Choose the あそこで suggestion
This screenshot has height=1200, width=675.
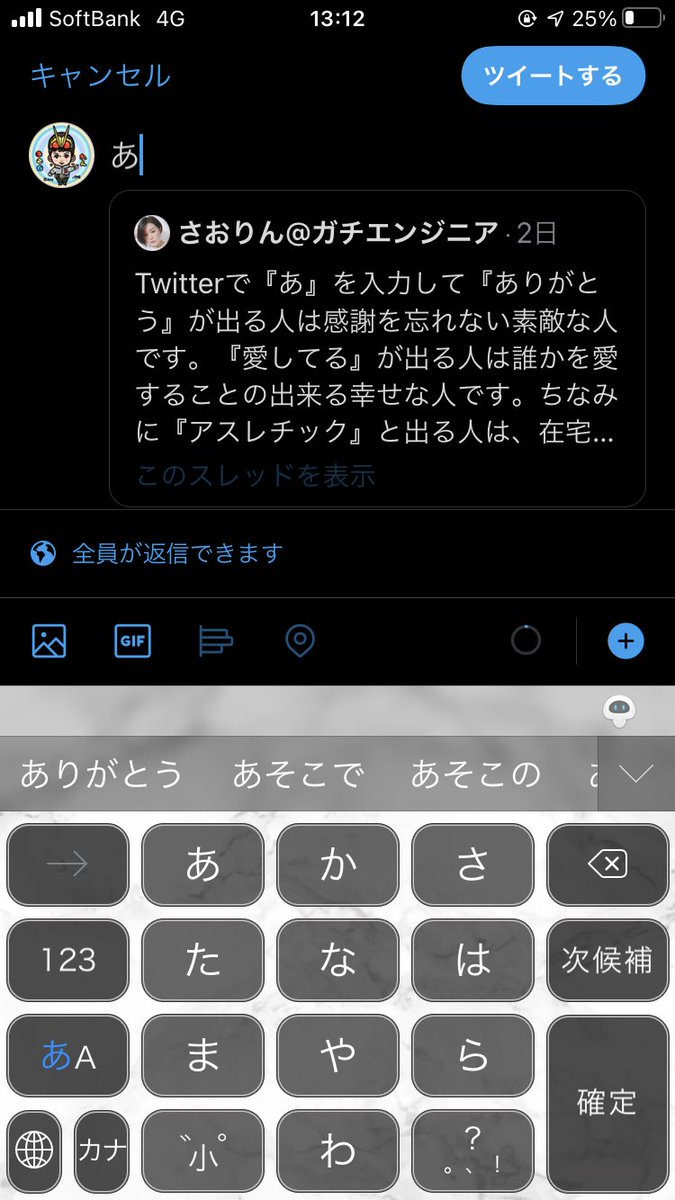tap(298, 774)
